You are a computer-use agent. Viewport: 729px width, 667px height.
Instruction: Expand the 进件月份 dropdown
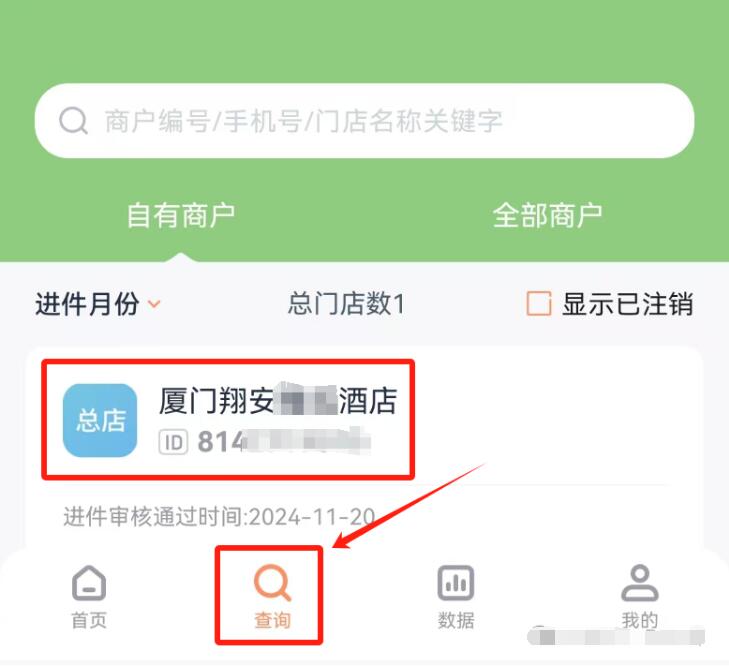98,304
